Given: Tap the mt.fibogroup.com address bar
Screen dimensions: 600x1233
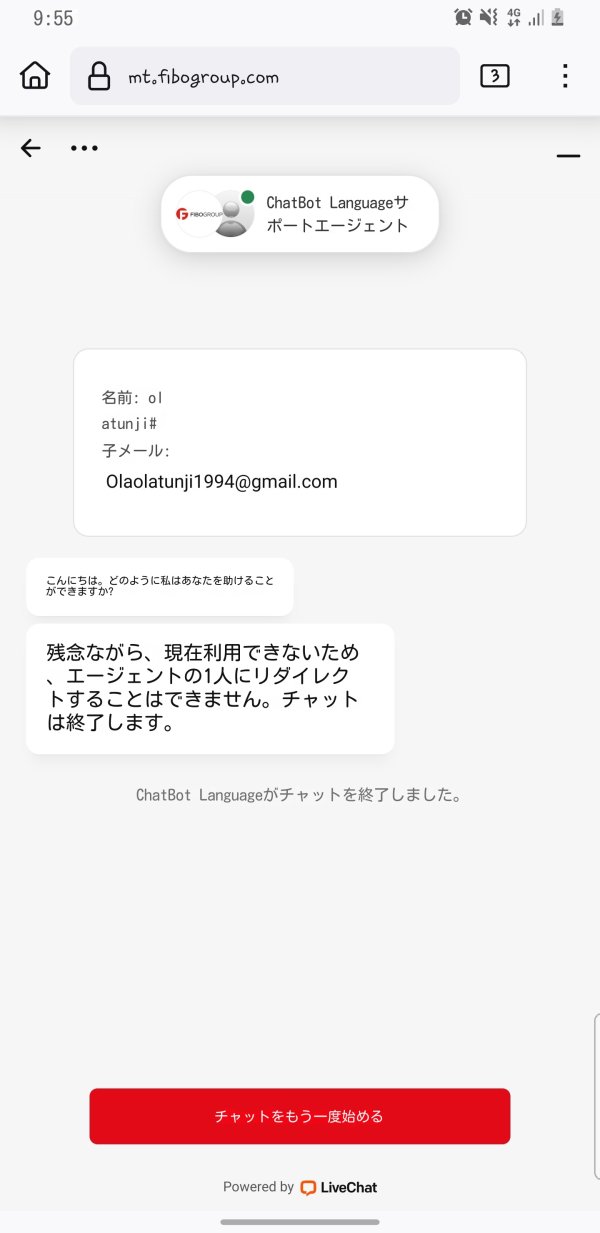Looking at the screenshot, I should 265,76.
